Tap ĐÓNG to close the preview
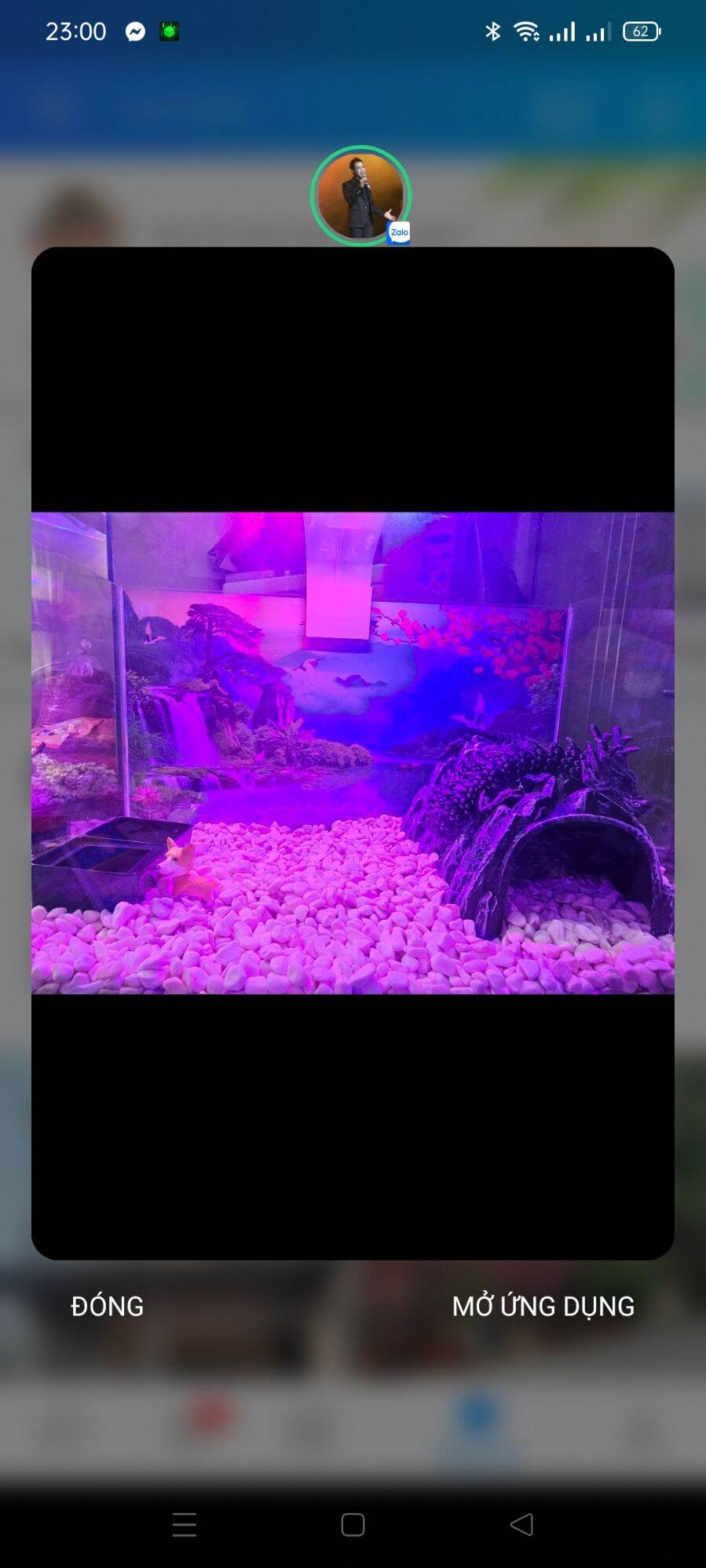Screen dimensions: 706x1568 (108, 1306)
